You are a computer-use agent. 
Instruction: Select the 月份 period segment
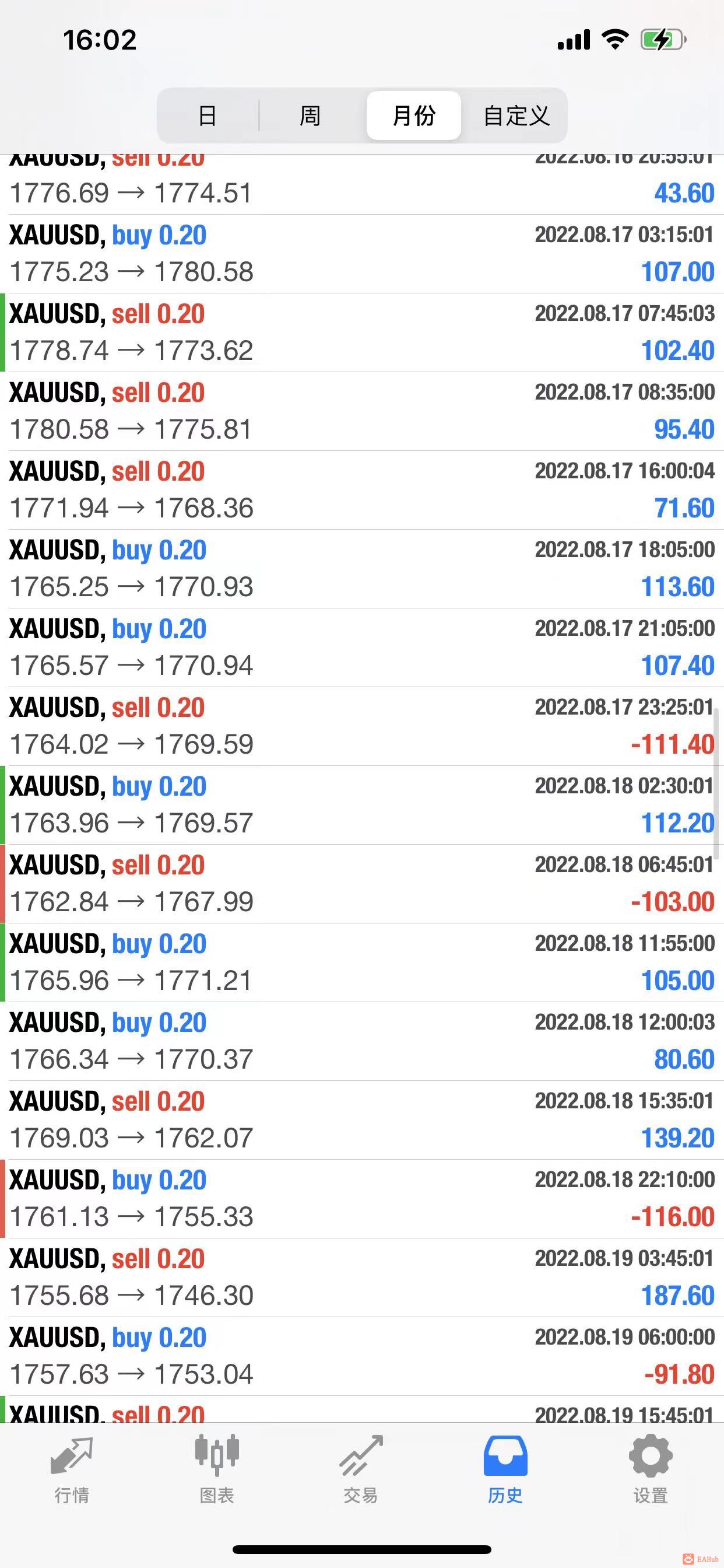[414, 115]
